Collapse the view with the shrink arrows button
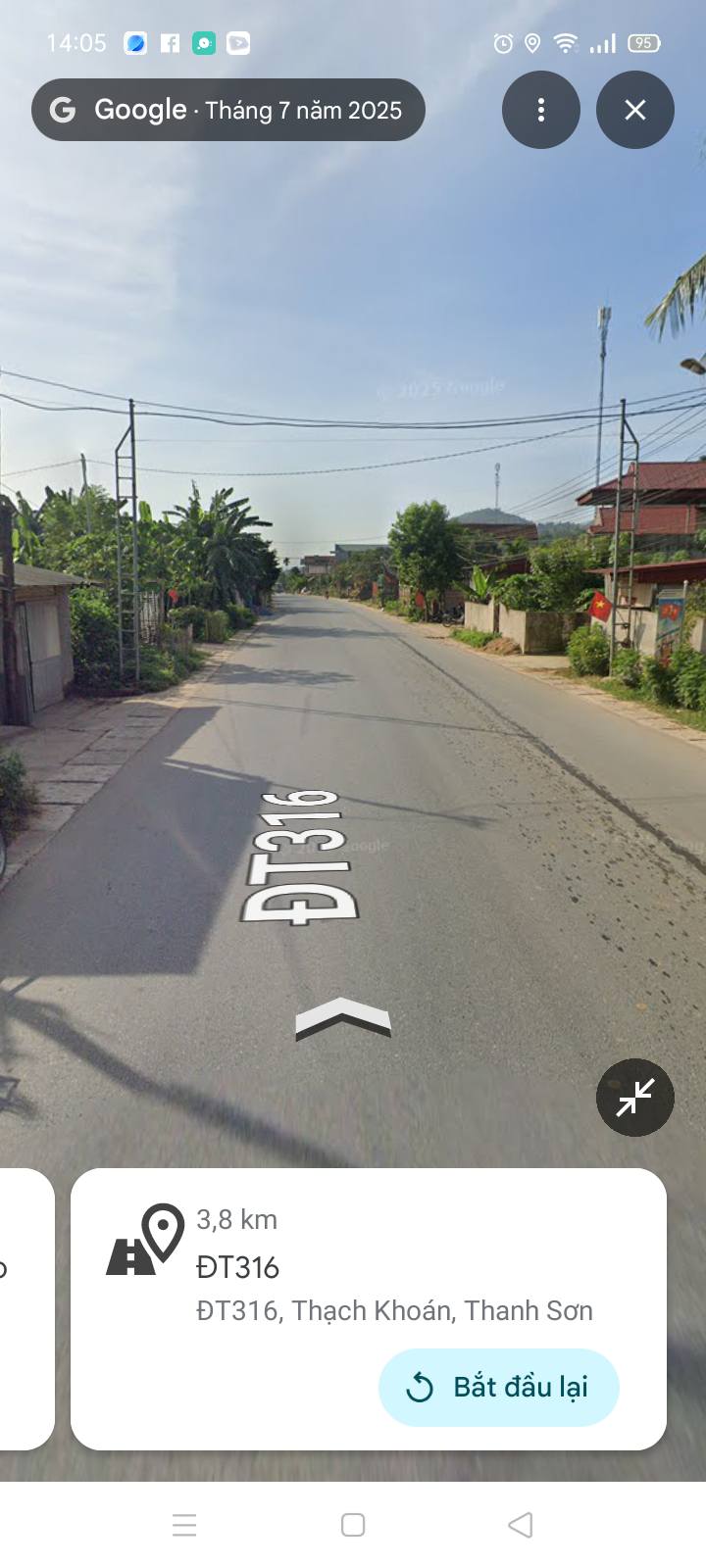 click(635, 1098)
